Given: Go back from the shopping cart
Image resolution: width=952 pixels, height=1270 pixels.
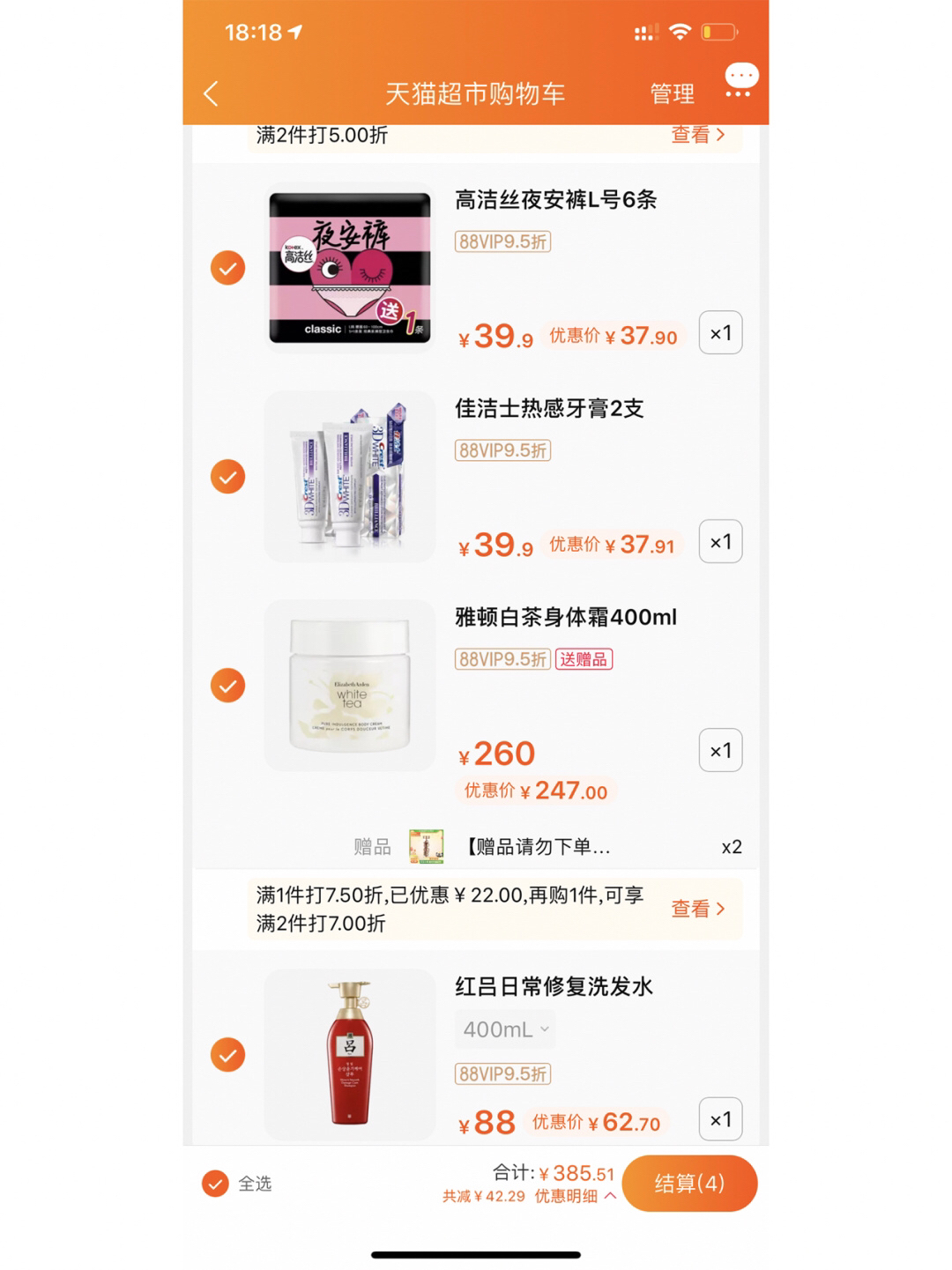Looking at the screenshot, I should click(x=211, y=93).
